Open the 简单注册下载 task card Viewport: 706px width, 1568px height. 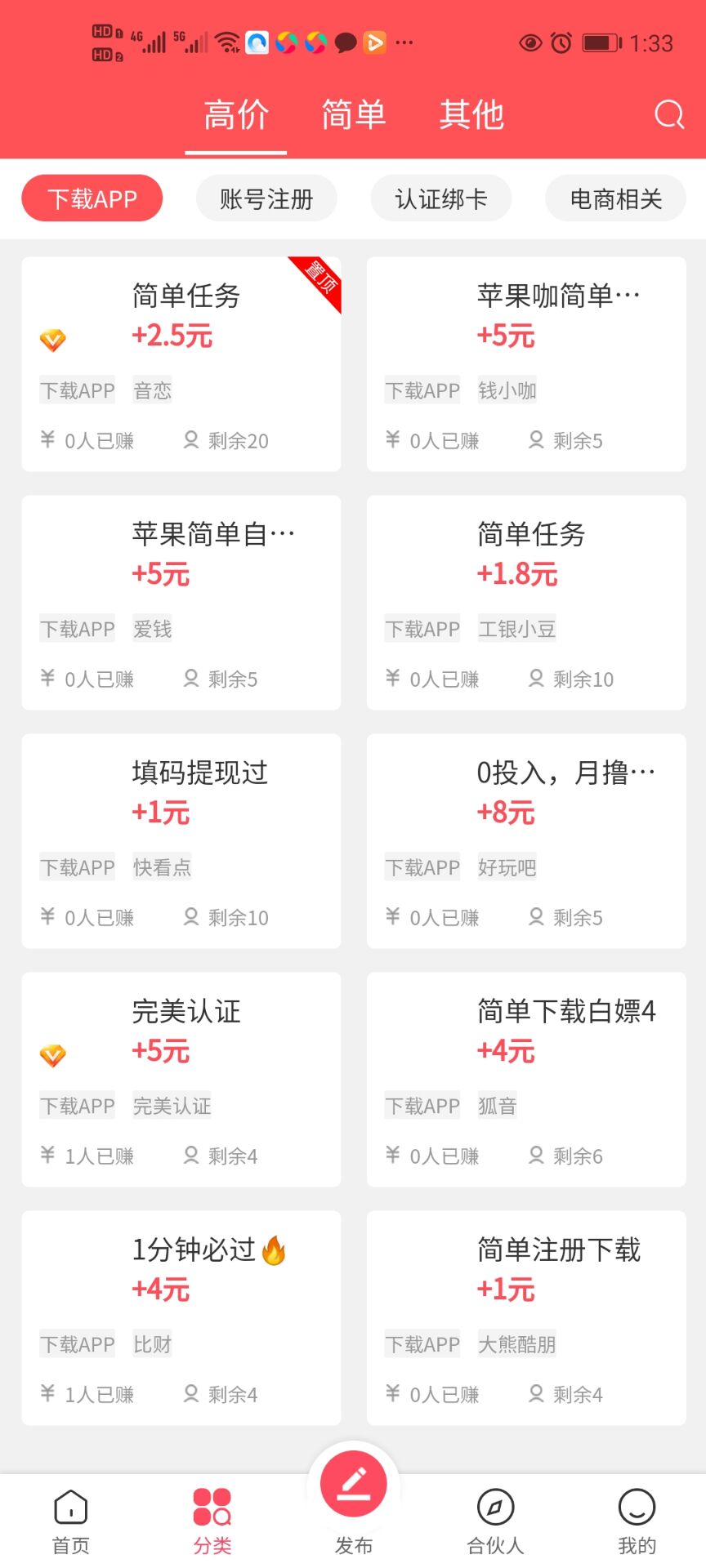[526, 1318]
